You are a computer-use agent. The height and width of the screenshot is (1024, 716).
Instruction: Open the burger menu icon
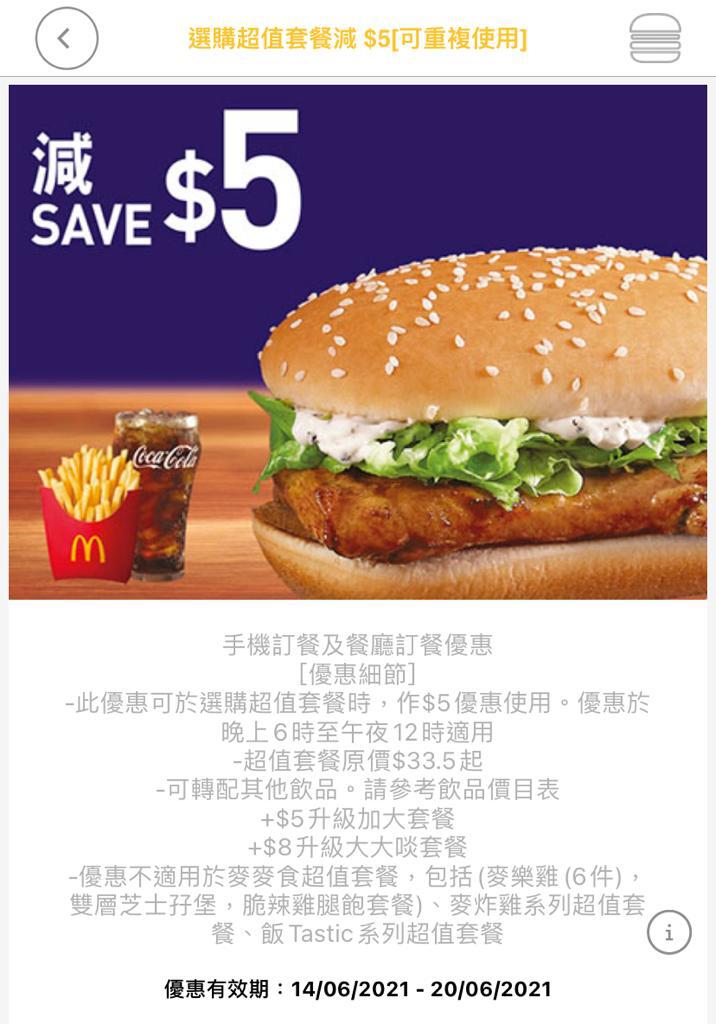(655, 39)
